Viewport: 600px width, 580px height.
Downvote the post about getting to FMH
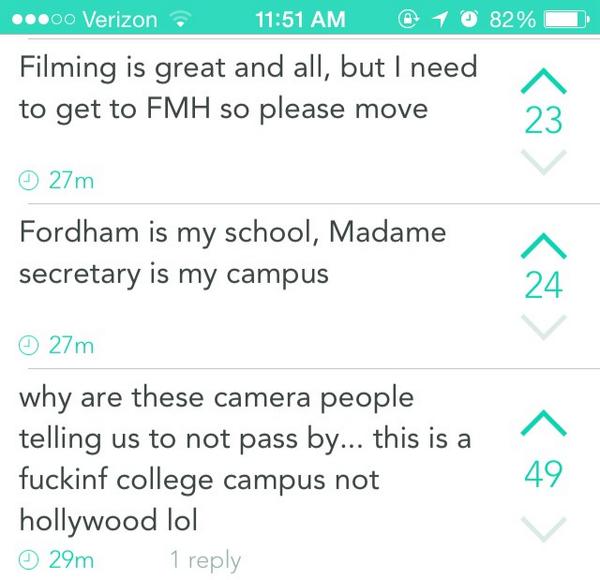(543, 163)
